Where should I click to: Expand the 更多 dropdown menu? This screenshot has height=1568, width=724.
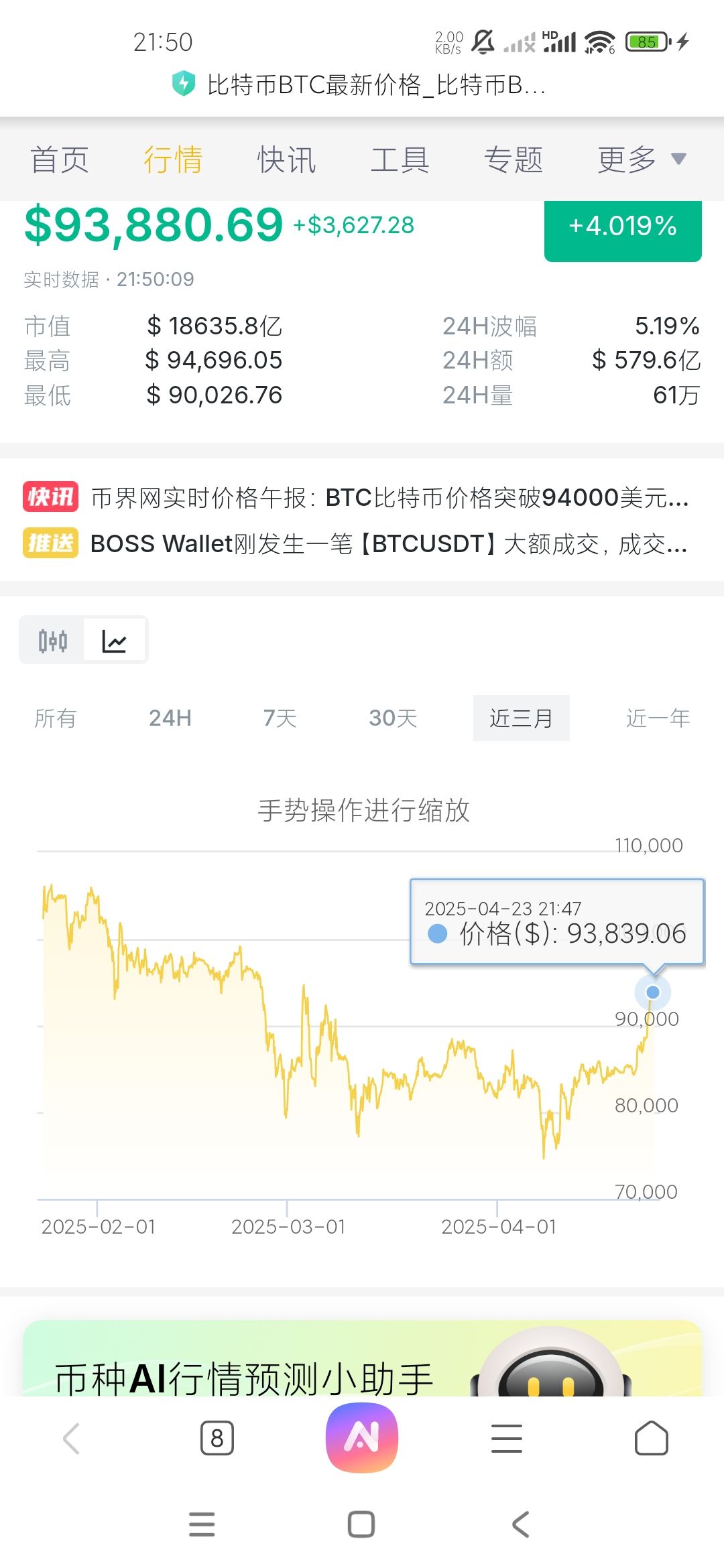tap(642, 159)
